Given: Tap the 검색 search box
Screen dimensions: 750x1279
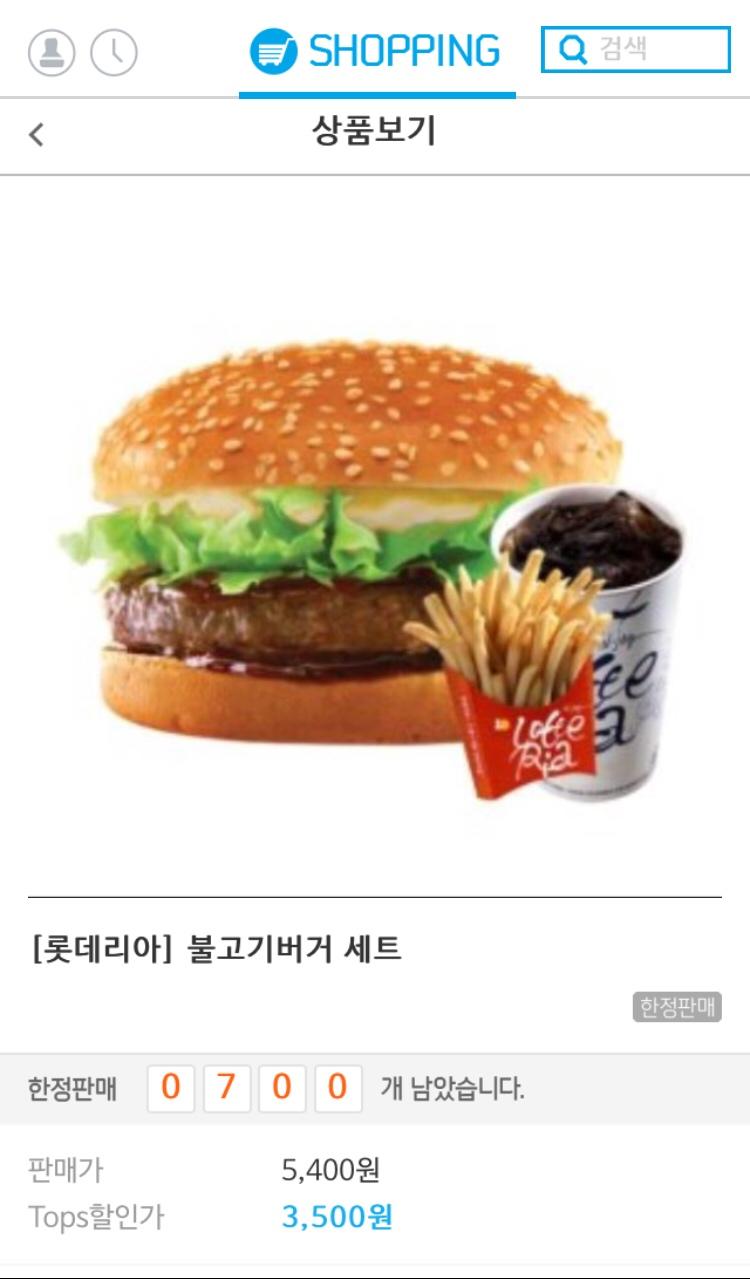Looking at the screenshot, I should 636,49.
